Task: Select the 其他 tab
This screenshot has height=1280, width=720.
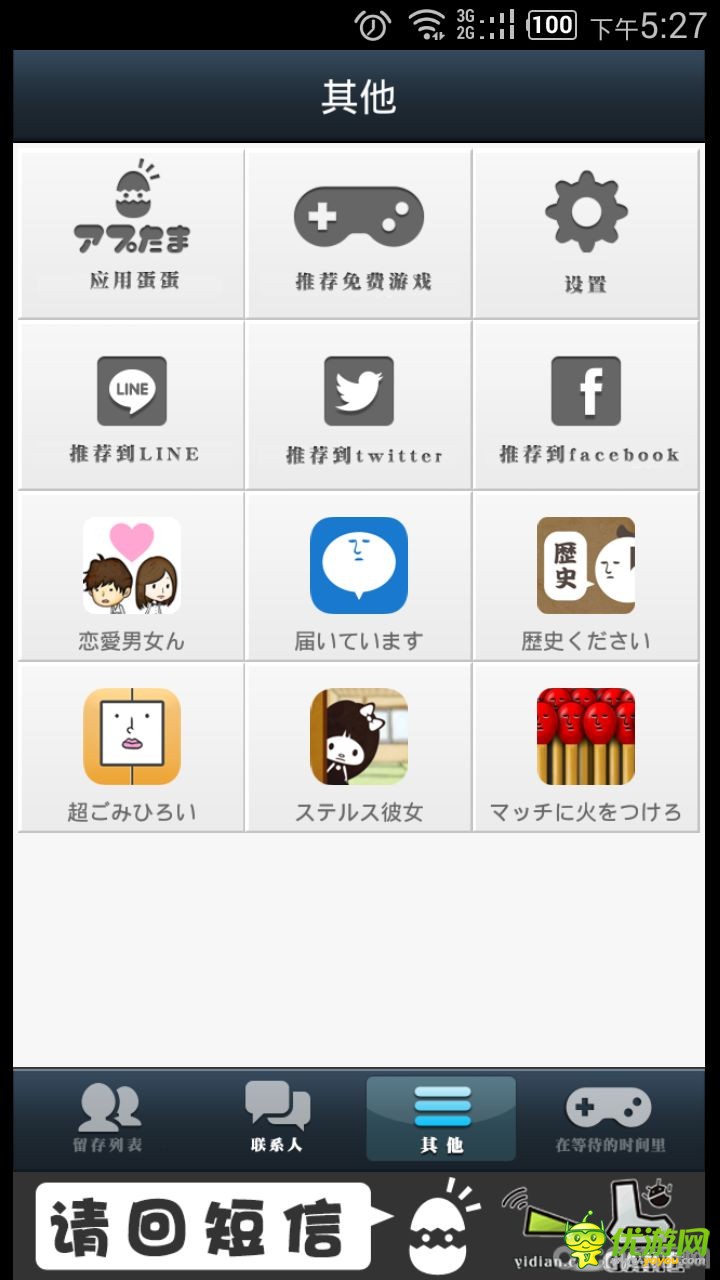Action: [441, 1119]
